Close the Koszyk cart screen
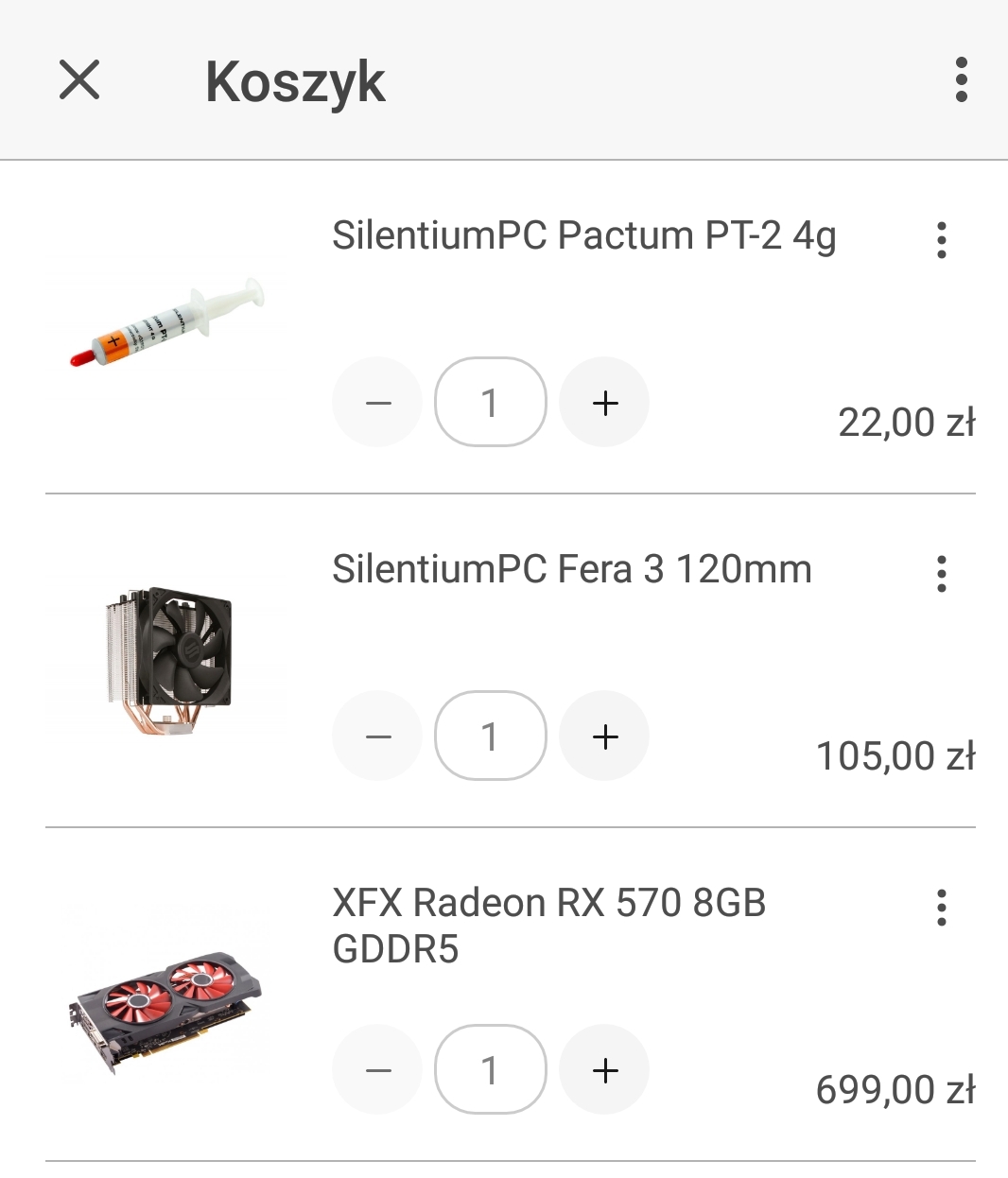This screenshot has height=1178, width=1008. (x=79, y=79)
